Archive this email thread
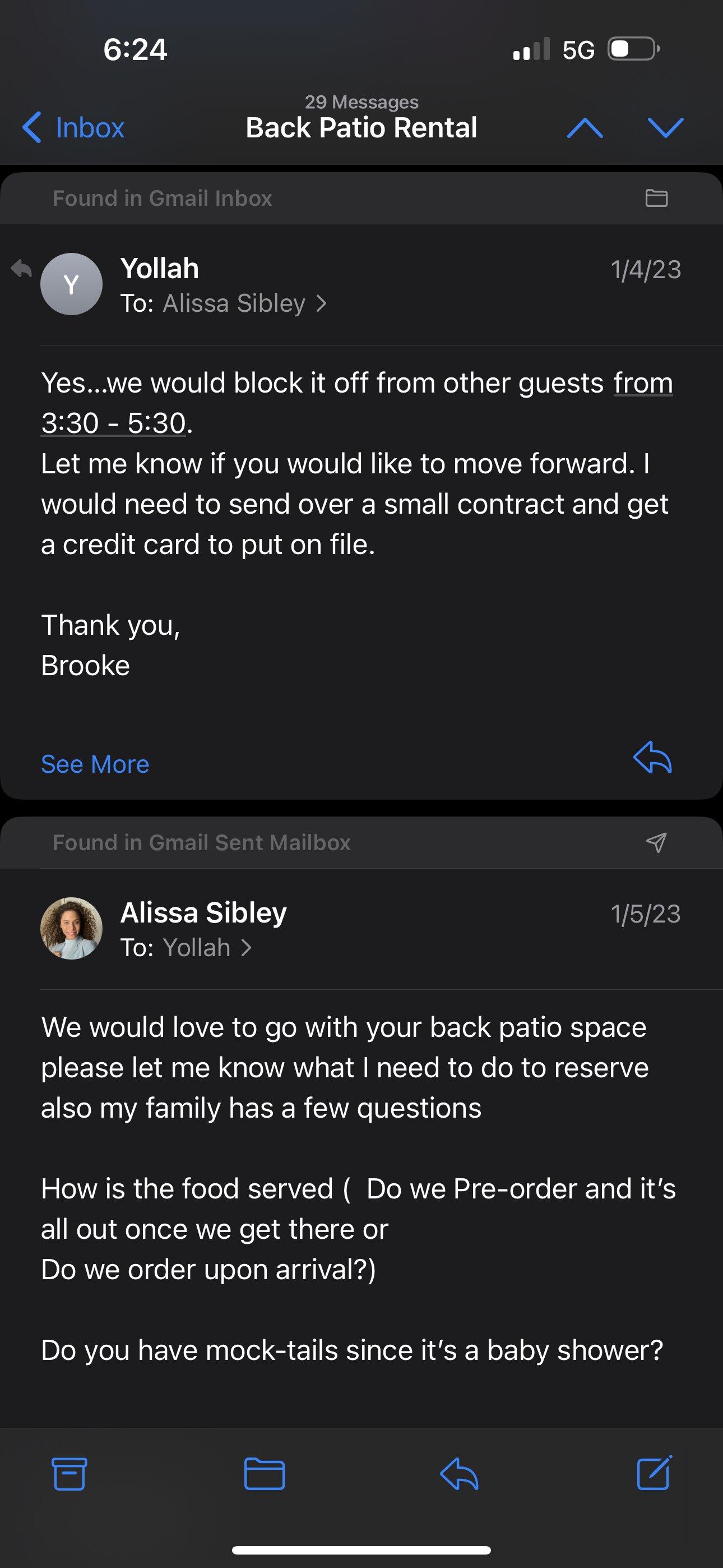This screenshot has height=1568, width=723. 69,1474
